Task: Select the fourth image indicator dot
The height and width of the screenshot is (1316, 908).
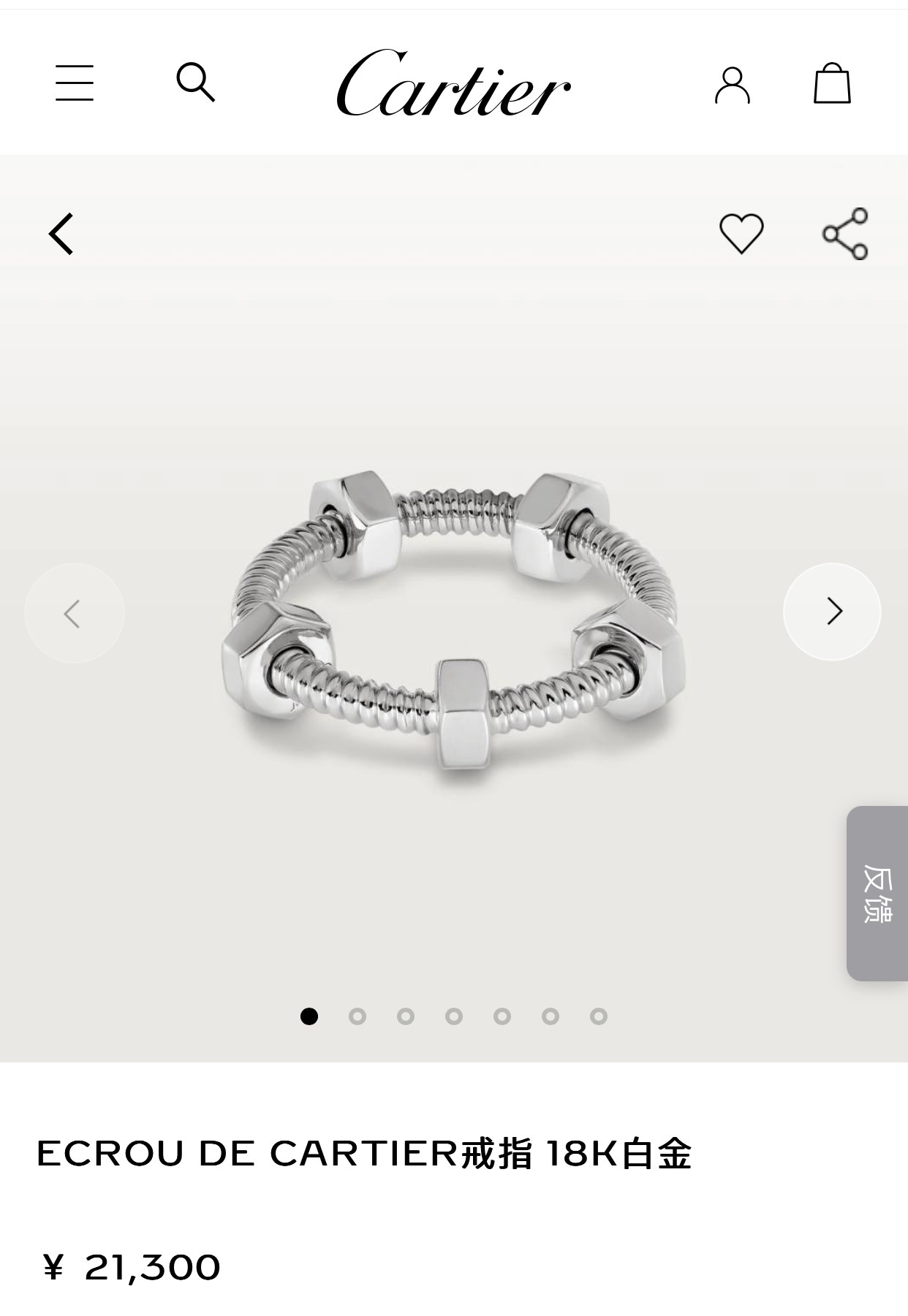Action: (454, 1016)
